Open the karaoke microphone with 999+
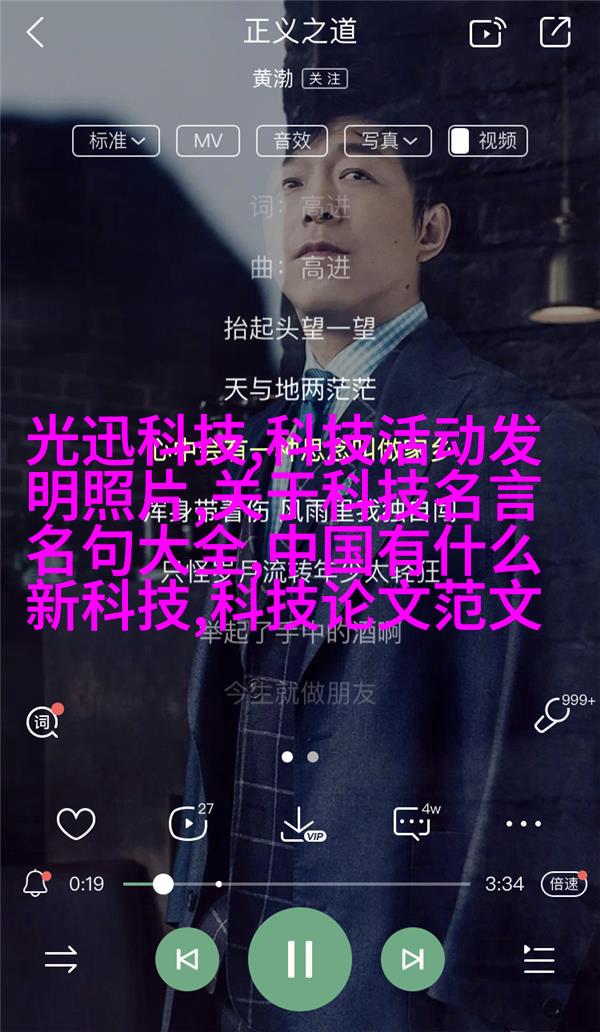 click(x=553, y=715)
